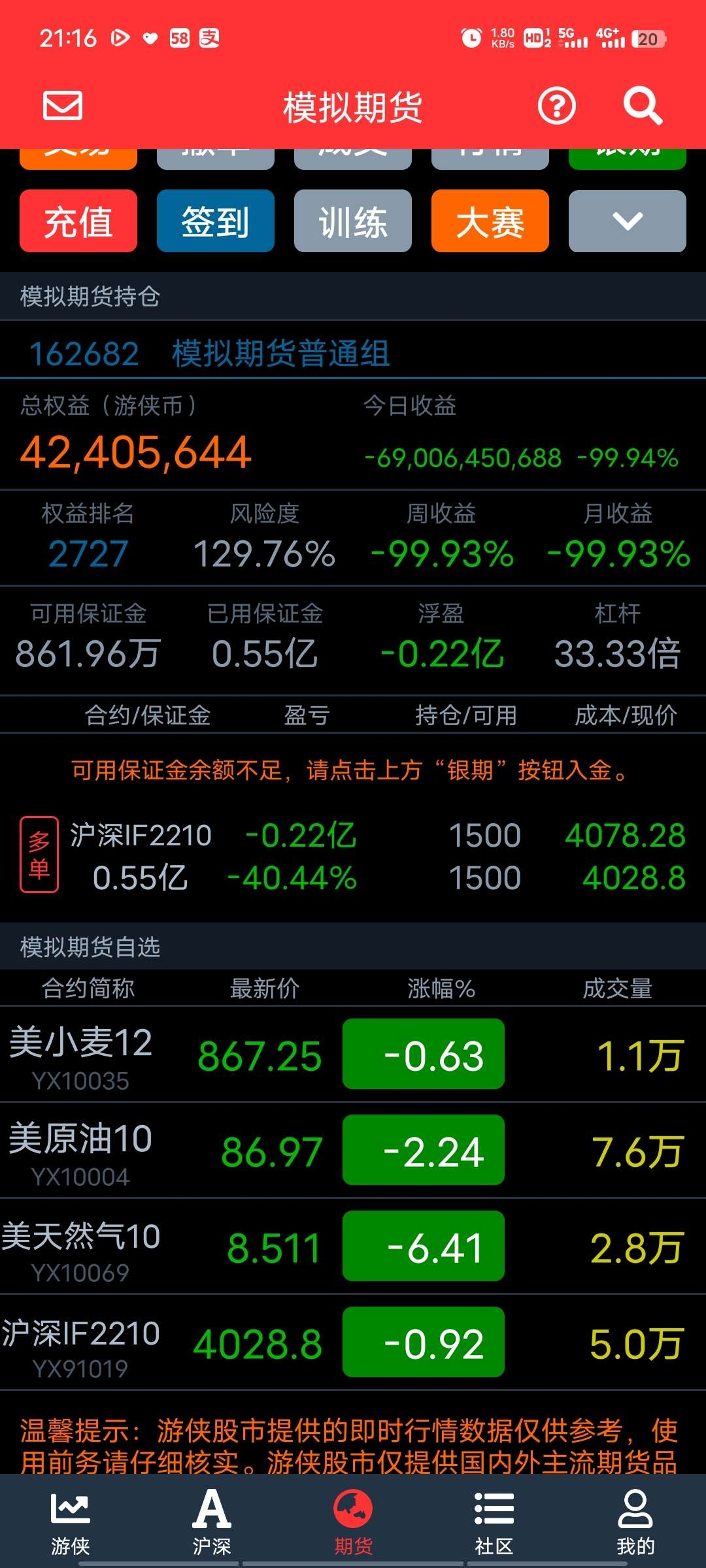Open the orange 大赛 contest button
Screen dimensions: 706x1568
490,221
